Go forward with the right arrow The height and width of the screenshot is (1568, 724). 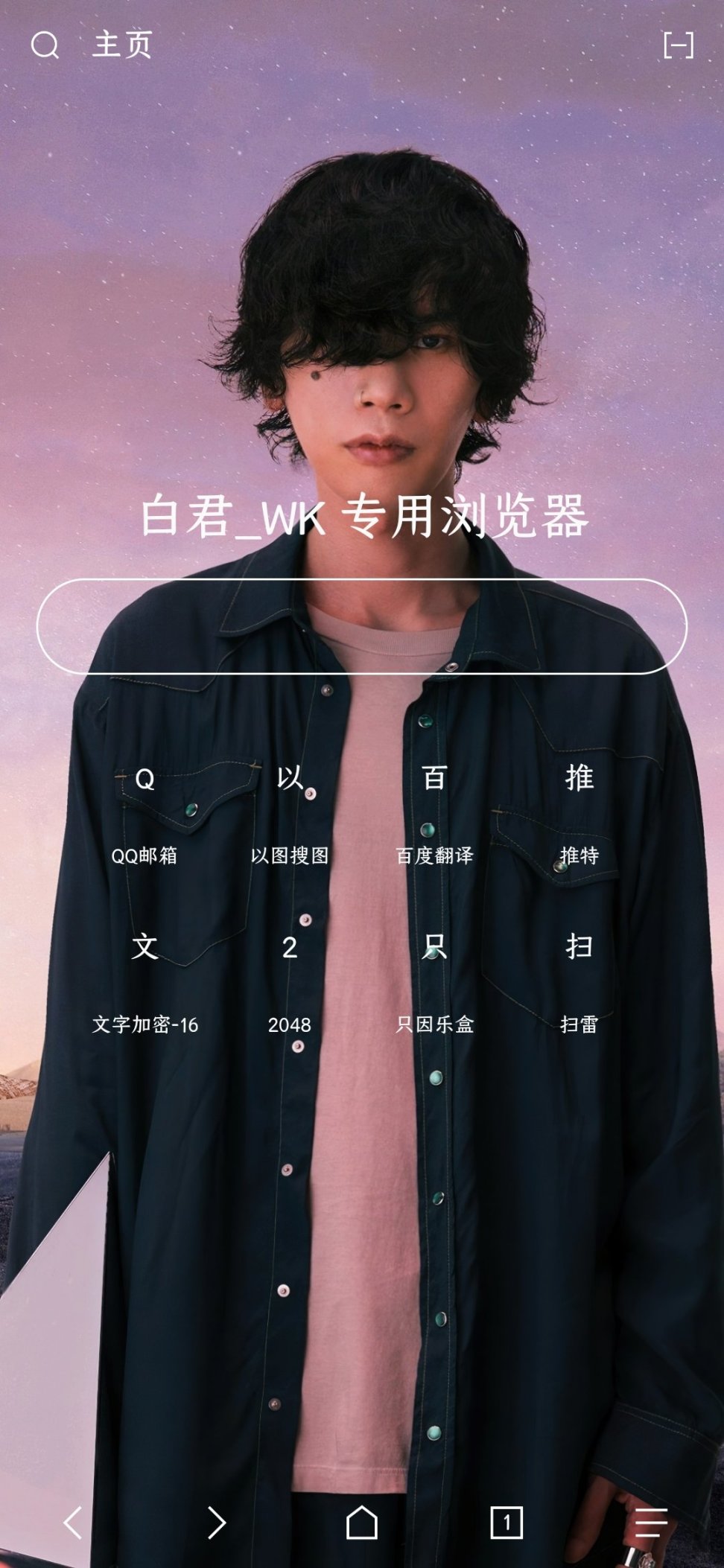(217, 1522)
